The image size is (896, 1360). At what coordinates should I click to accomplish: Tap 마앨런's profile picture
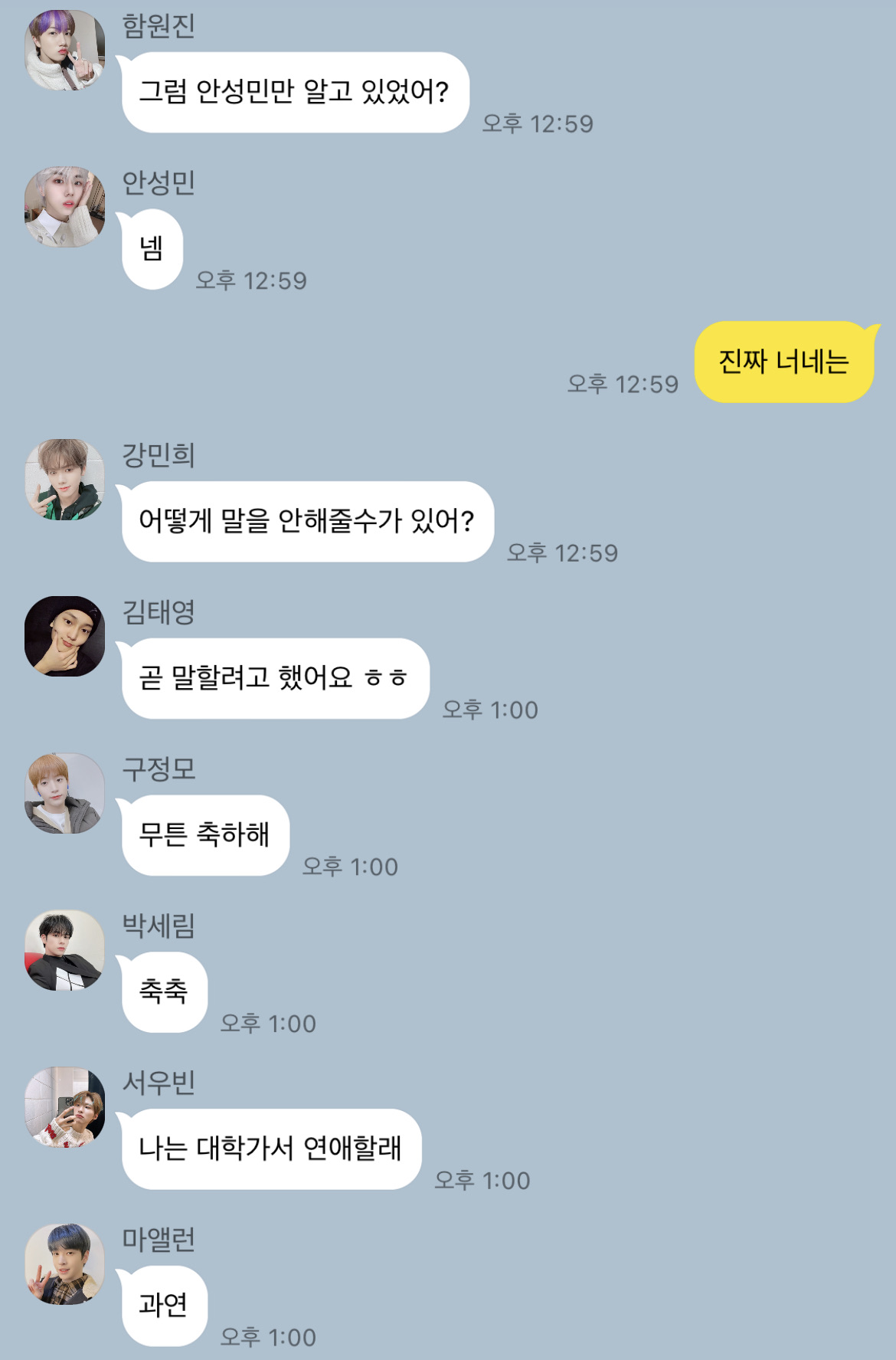coord(64,1264)
